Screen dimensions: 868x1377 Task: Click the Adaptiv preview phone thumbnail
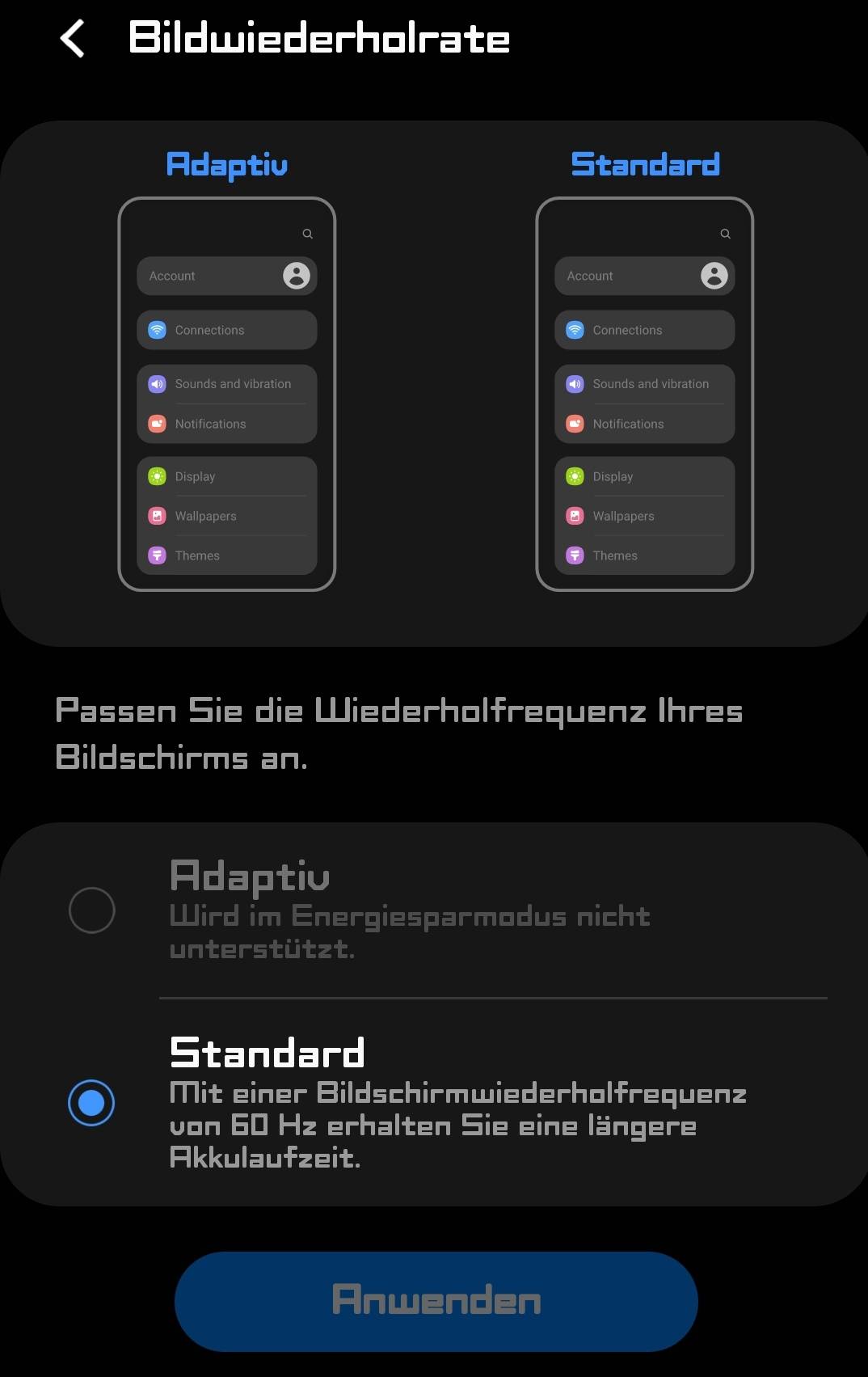coord(227,391)
